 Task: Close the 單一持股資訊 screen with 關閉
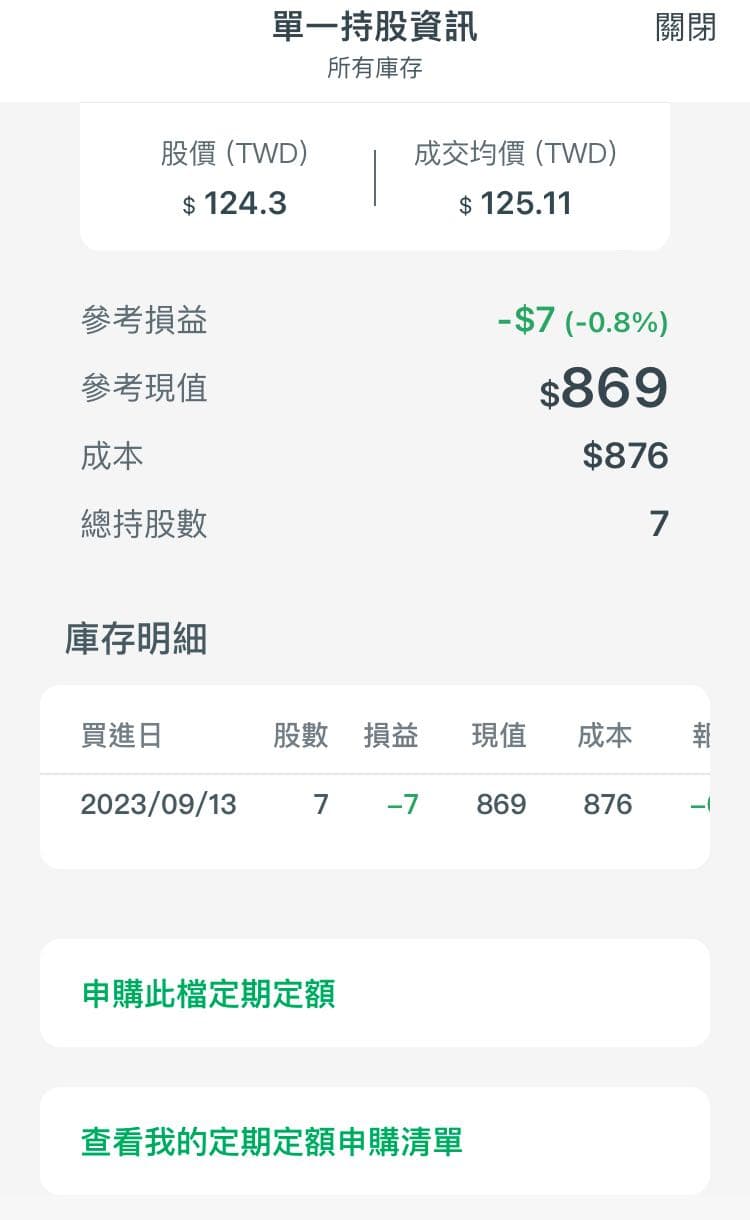tap(686, 27)
